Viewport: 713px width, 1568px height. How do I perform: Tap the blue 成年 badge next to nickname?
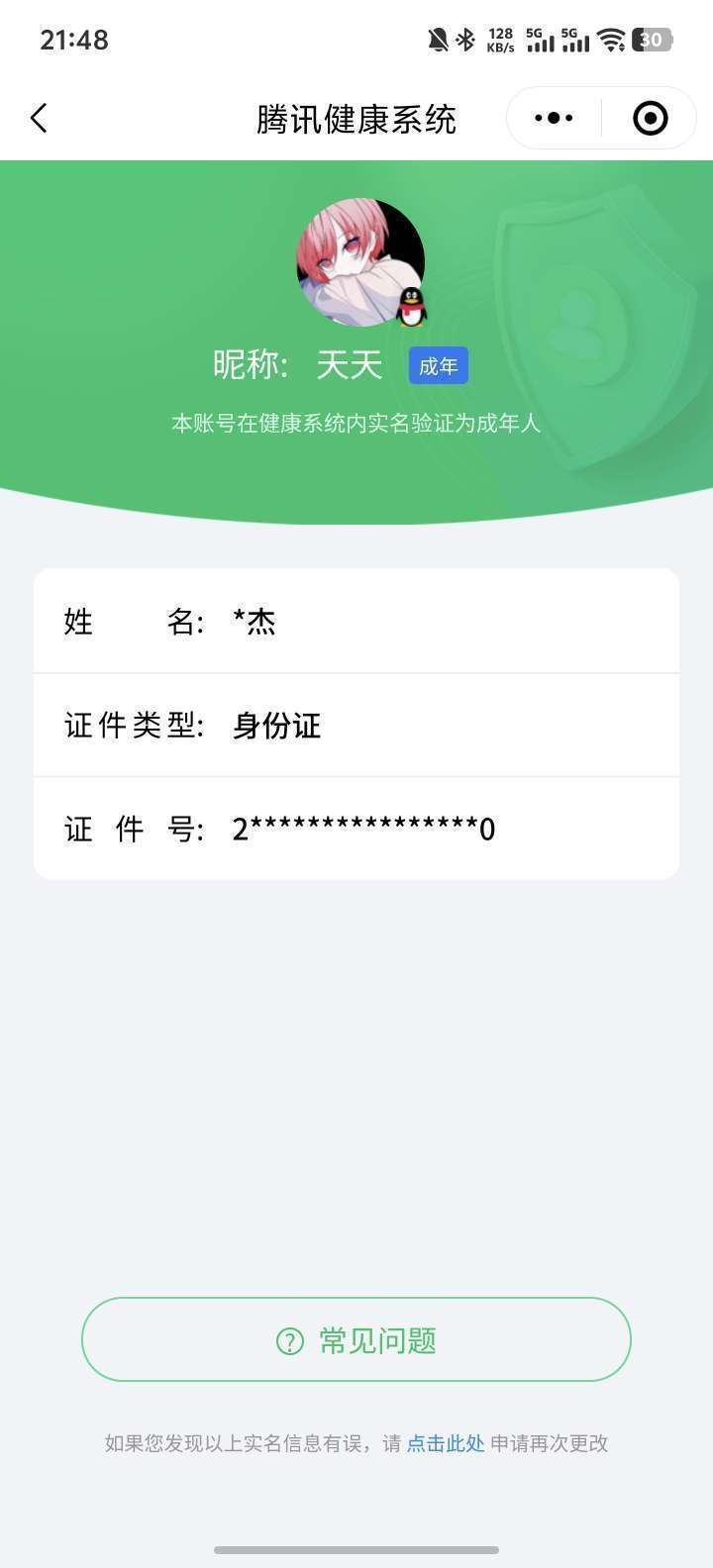[x=438, y=365]
